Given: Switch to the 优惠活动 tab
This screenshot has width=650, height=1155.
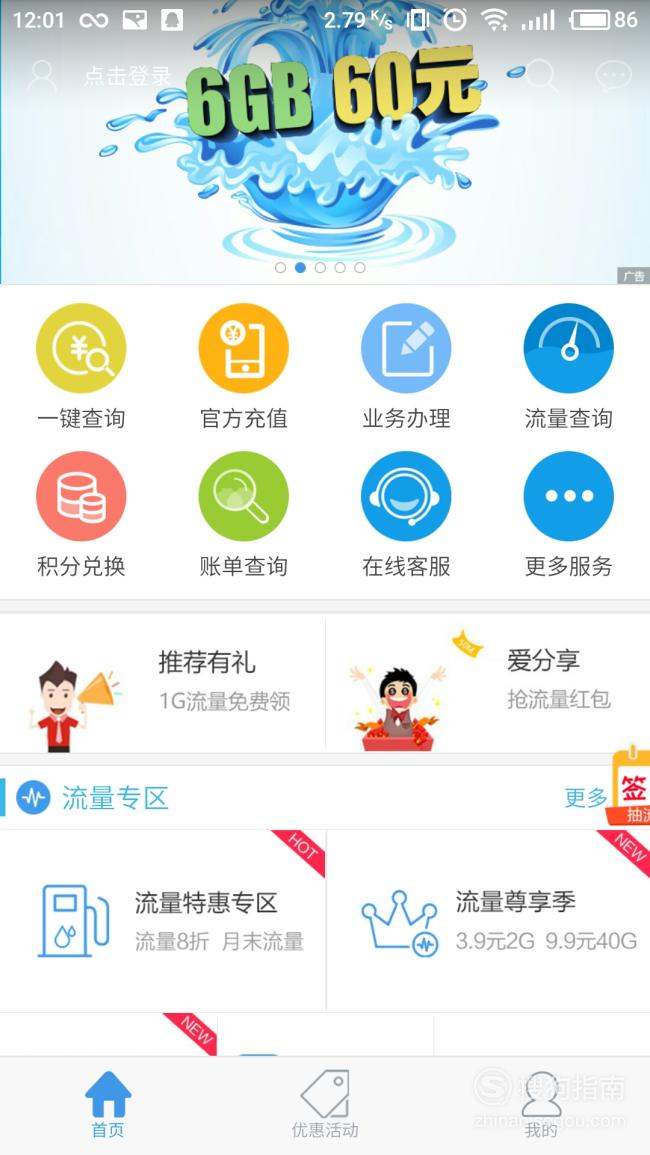Looking at the screenshot, I should coord(325,1105).
